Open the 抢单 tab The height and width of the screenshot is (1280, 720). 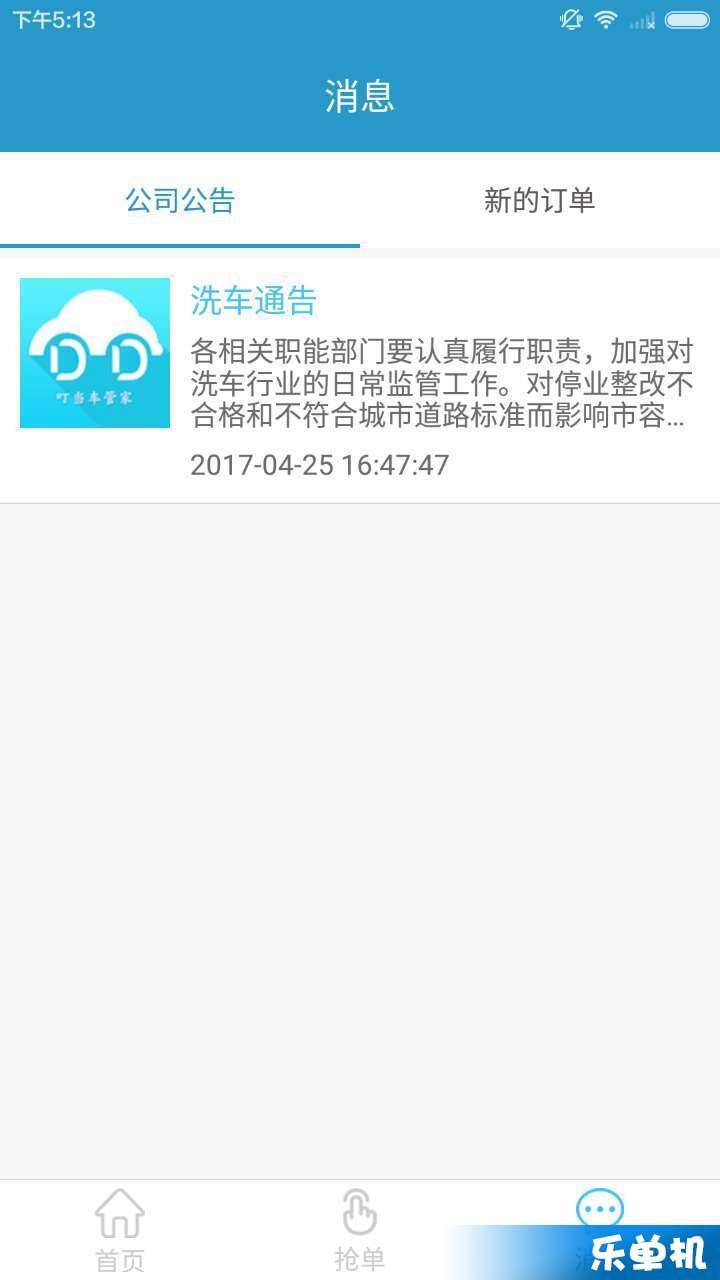[360, 1230]
